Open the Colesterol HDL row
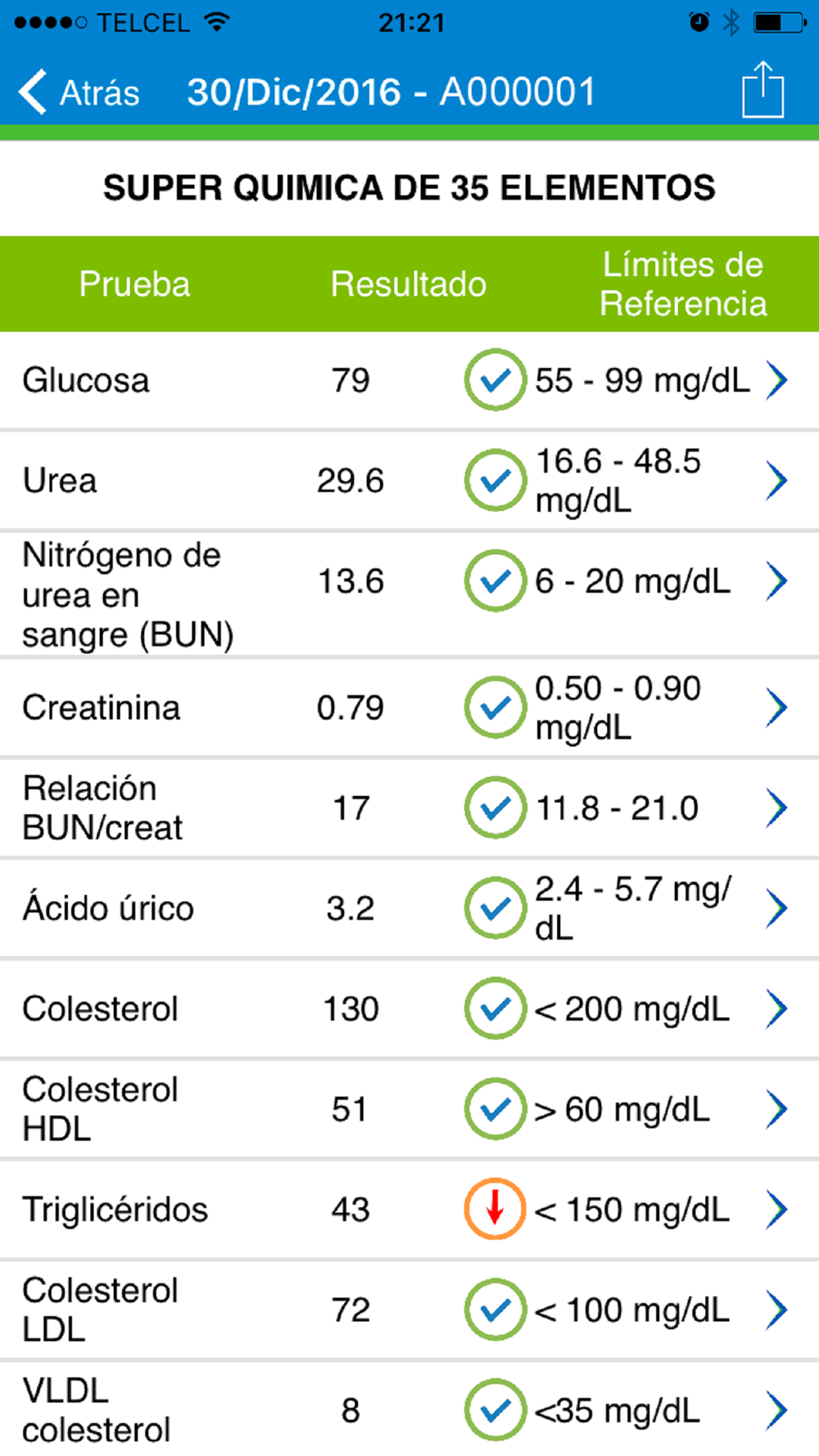The image size is (819, 1456). click(x=409, y=1110)
